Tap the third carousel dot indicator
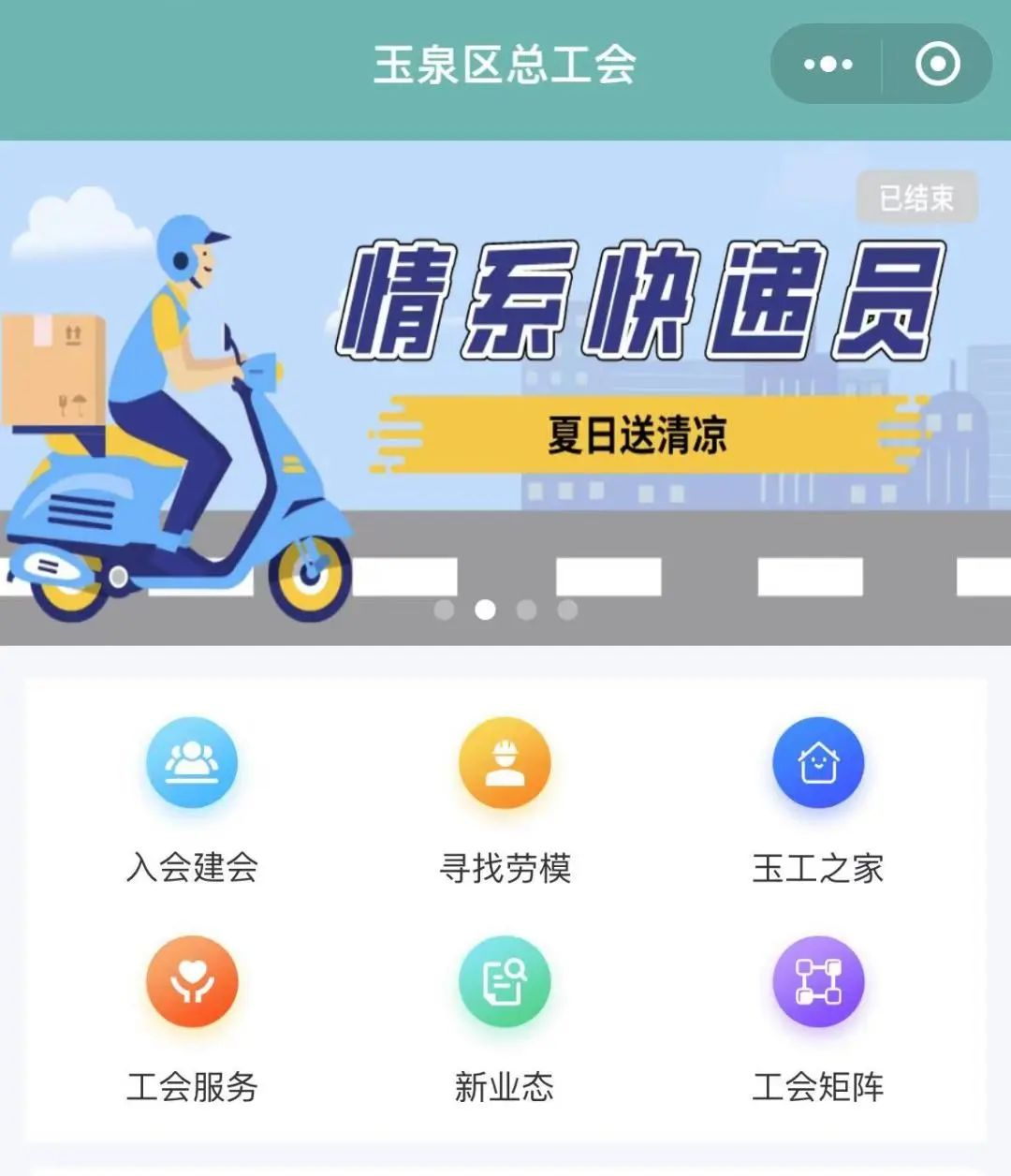Image resolution: width=1011 pixels, height=1176 pixels. [x=525, y=609]
